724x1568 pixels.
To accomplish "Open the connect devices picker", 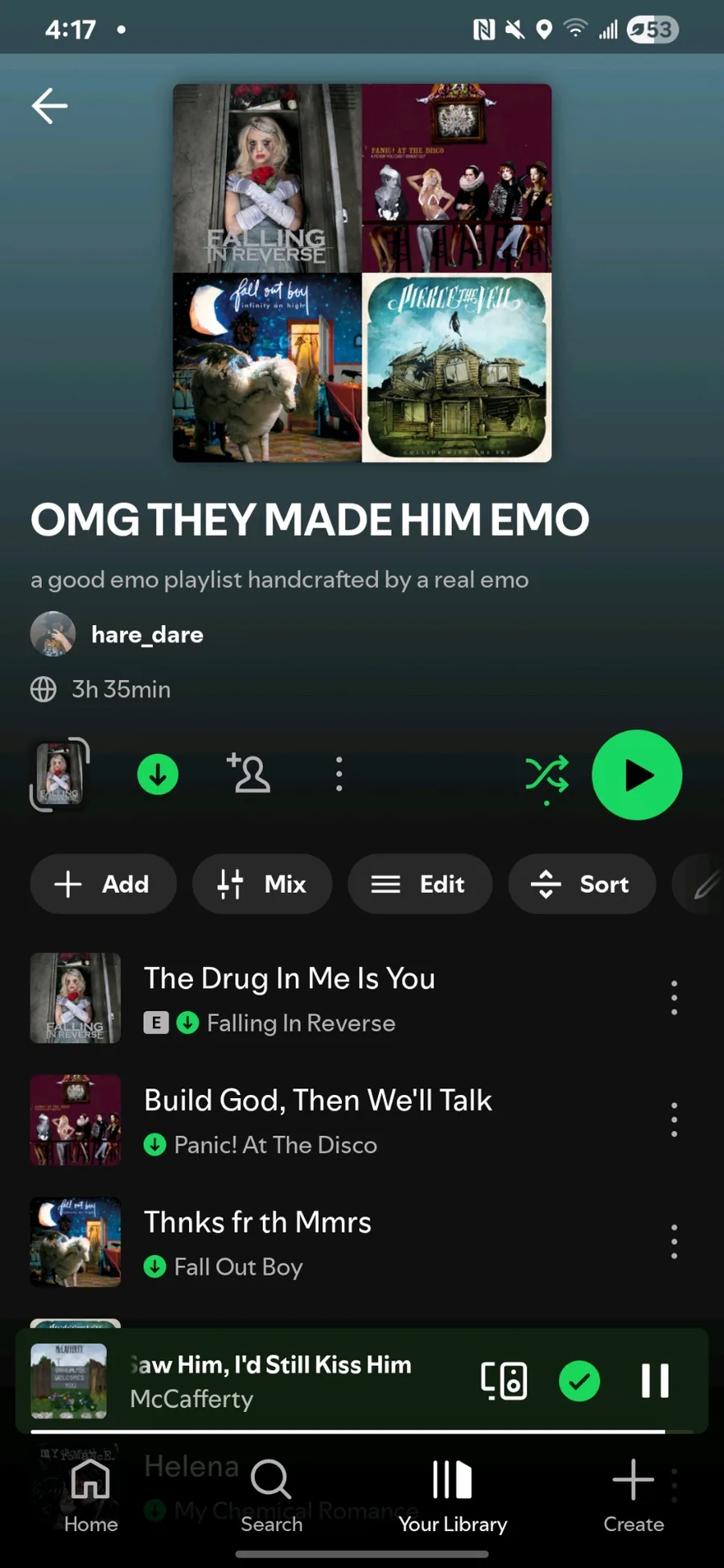I will point(504,1381).
